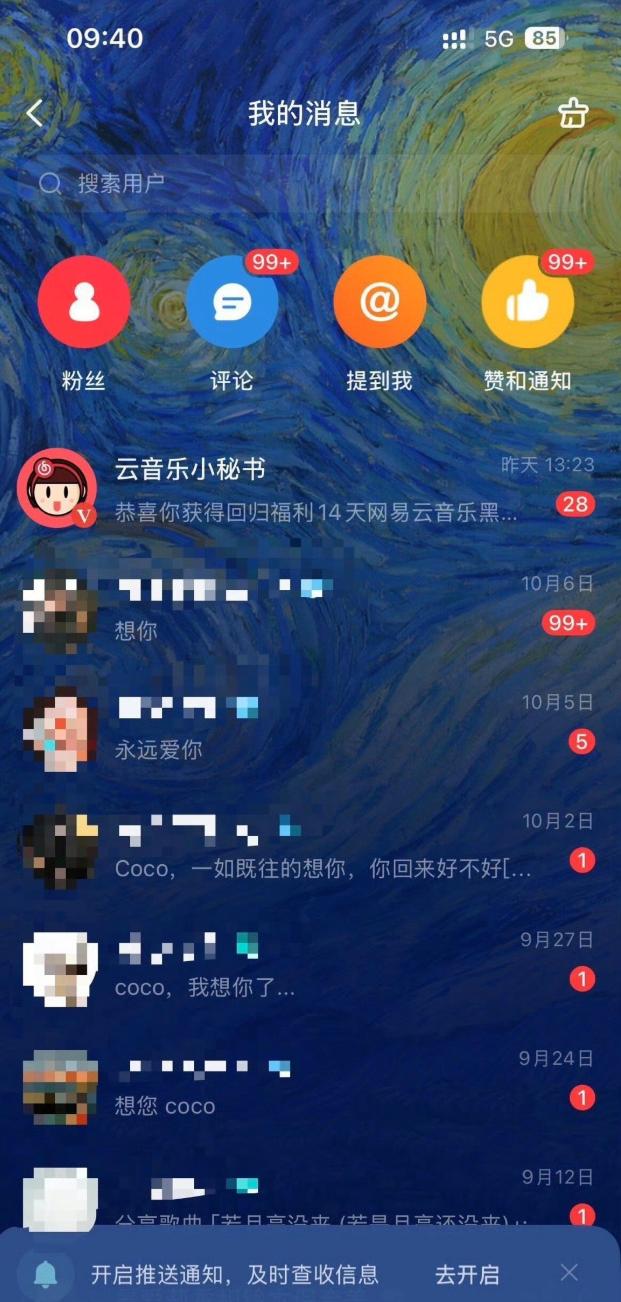Go back from 我的消息
Viewport: 621px width, 1302px height.
coord(35,113)
